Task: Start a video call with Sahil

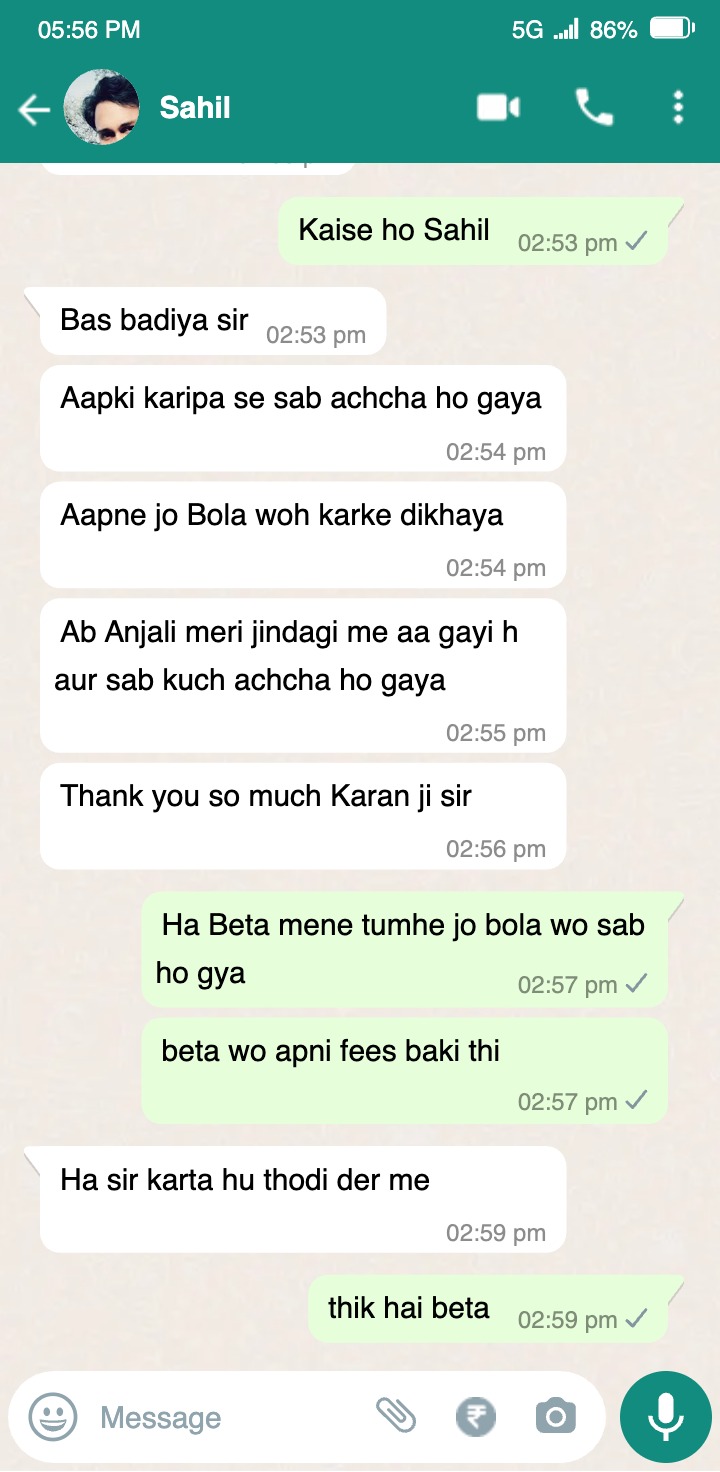Action: (x=498, y=108)
